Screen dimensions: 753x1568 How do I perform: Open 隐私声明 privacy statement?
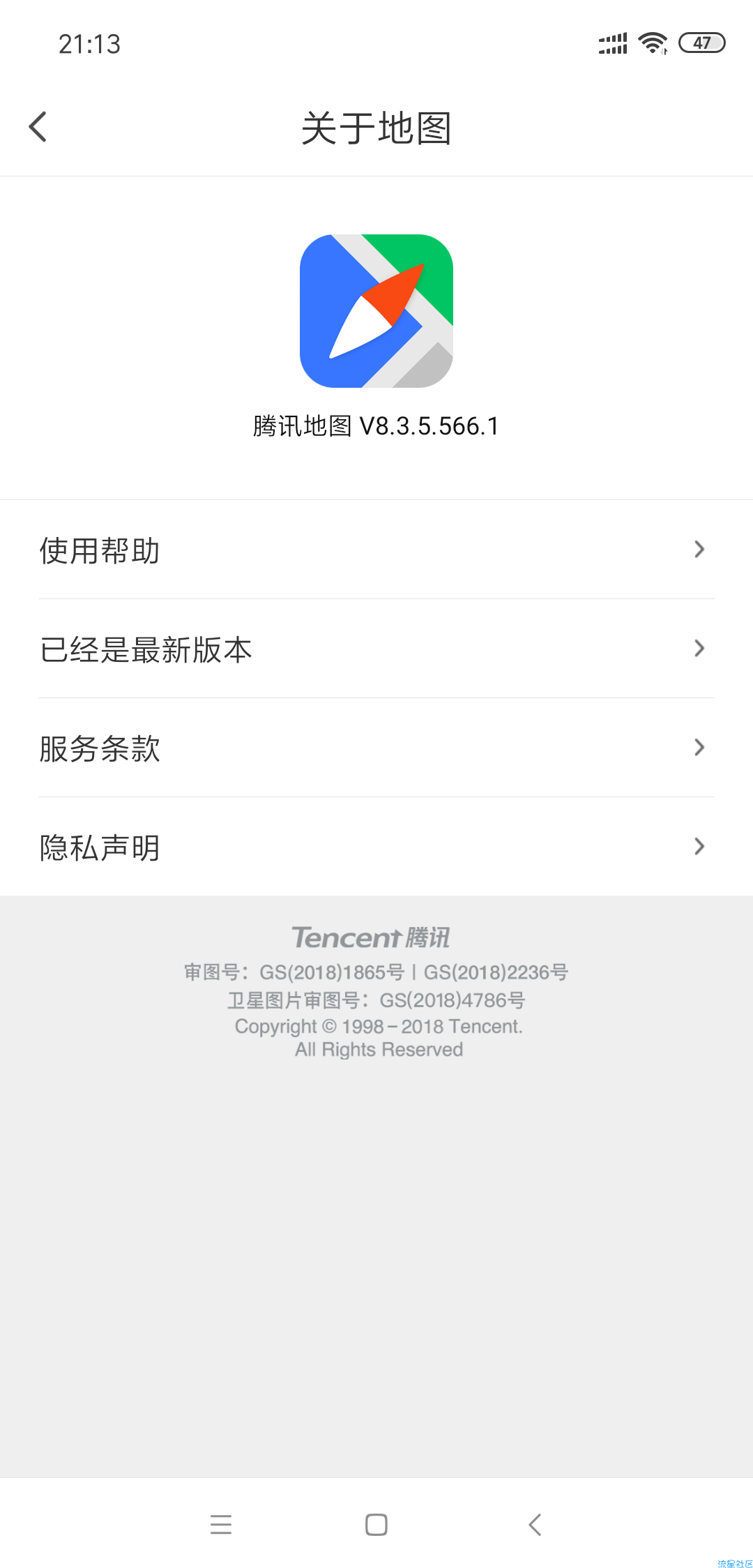tap(376, 847)
